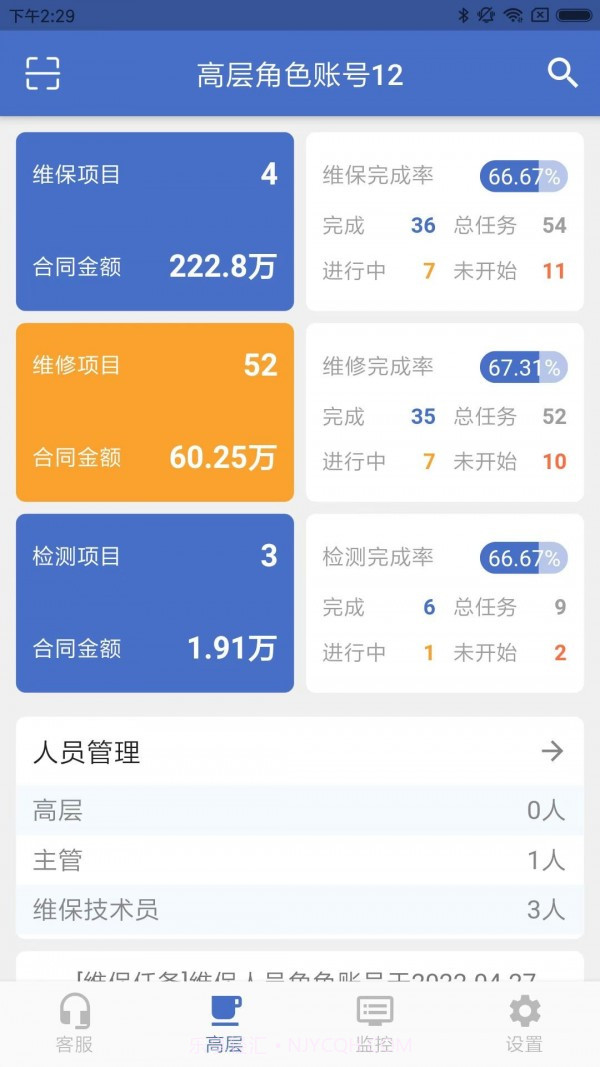Open the search icon in the header
This screenshot has height=1067, width=600.
(x=563, y=73)
